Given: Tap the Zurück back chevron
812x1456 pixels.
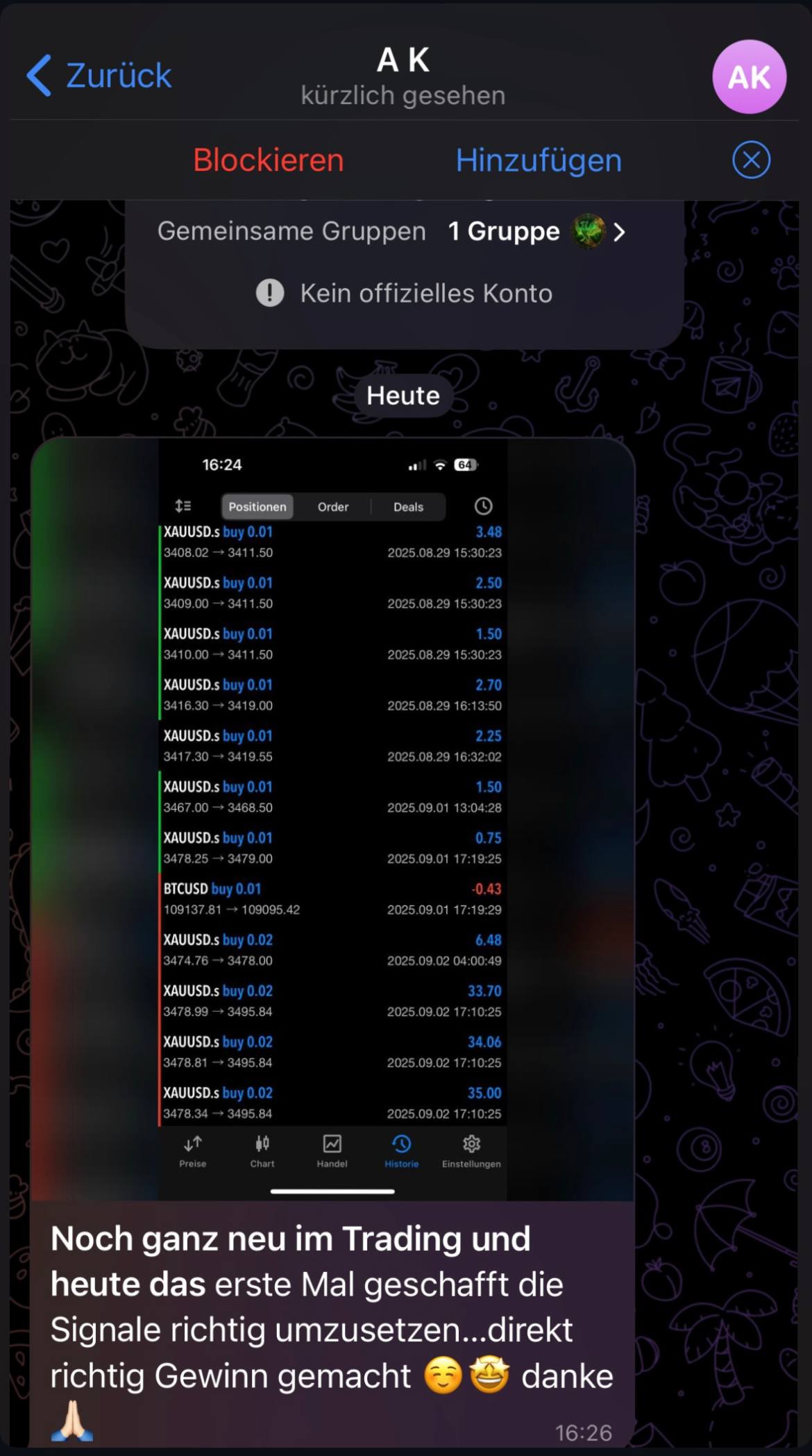Looking at the screenshot, I should point(40,74).
